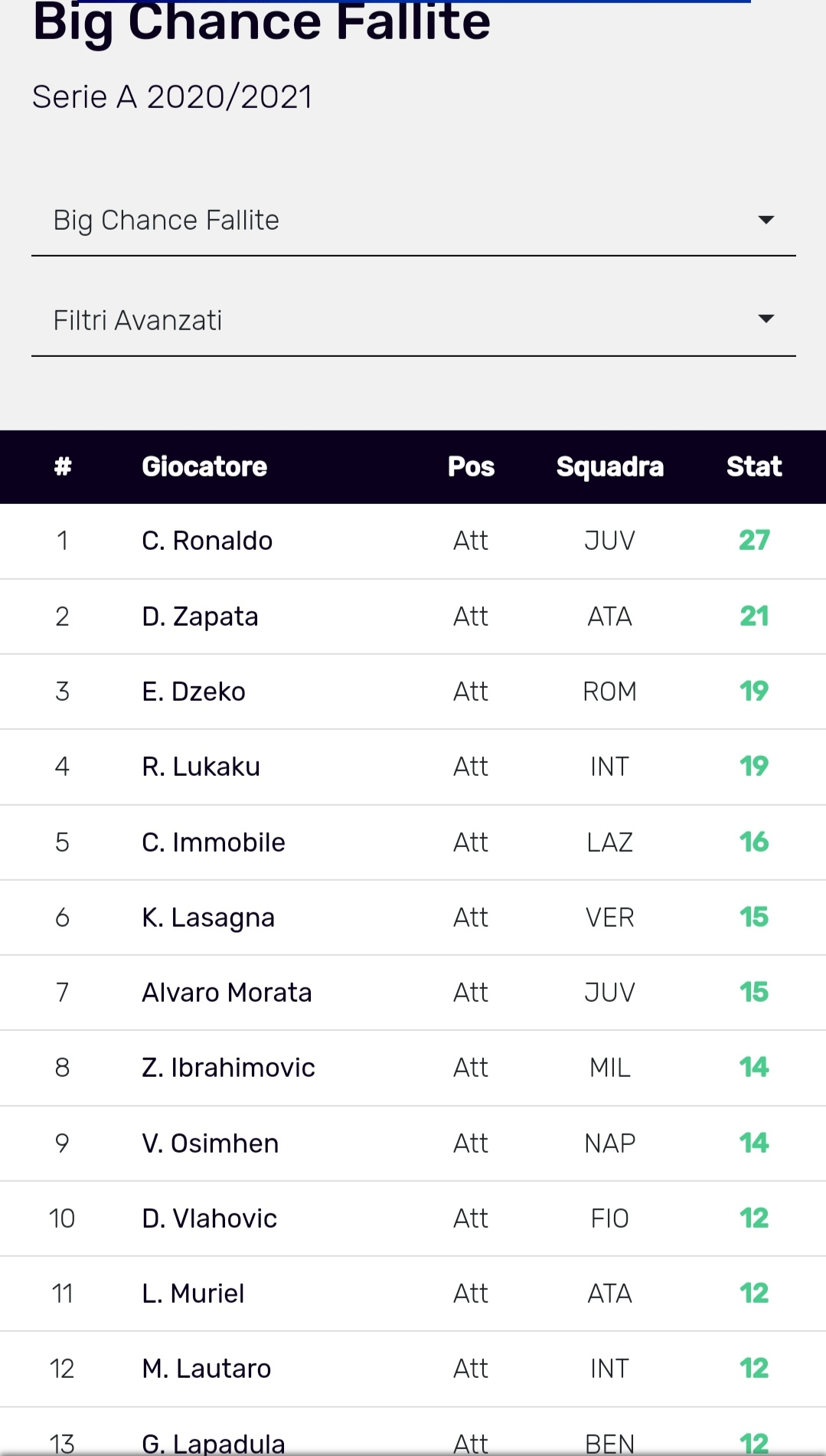Open K. Lasagna's player row
Screen dimensions: 826x1456
click(x=413, y=918)
